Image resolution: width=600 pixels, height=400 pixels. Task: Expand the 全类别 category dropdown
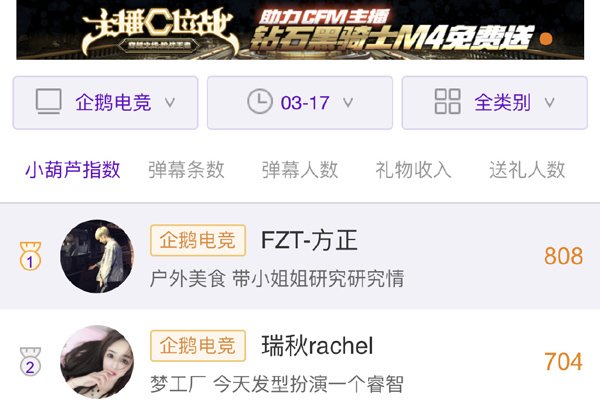coord(494,103)
